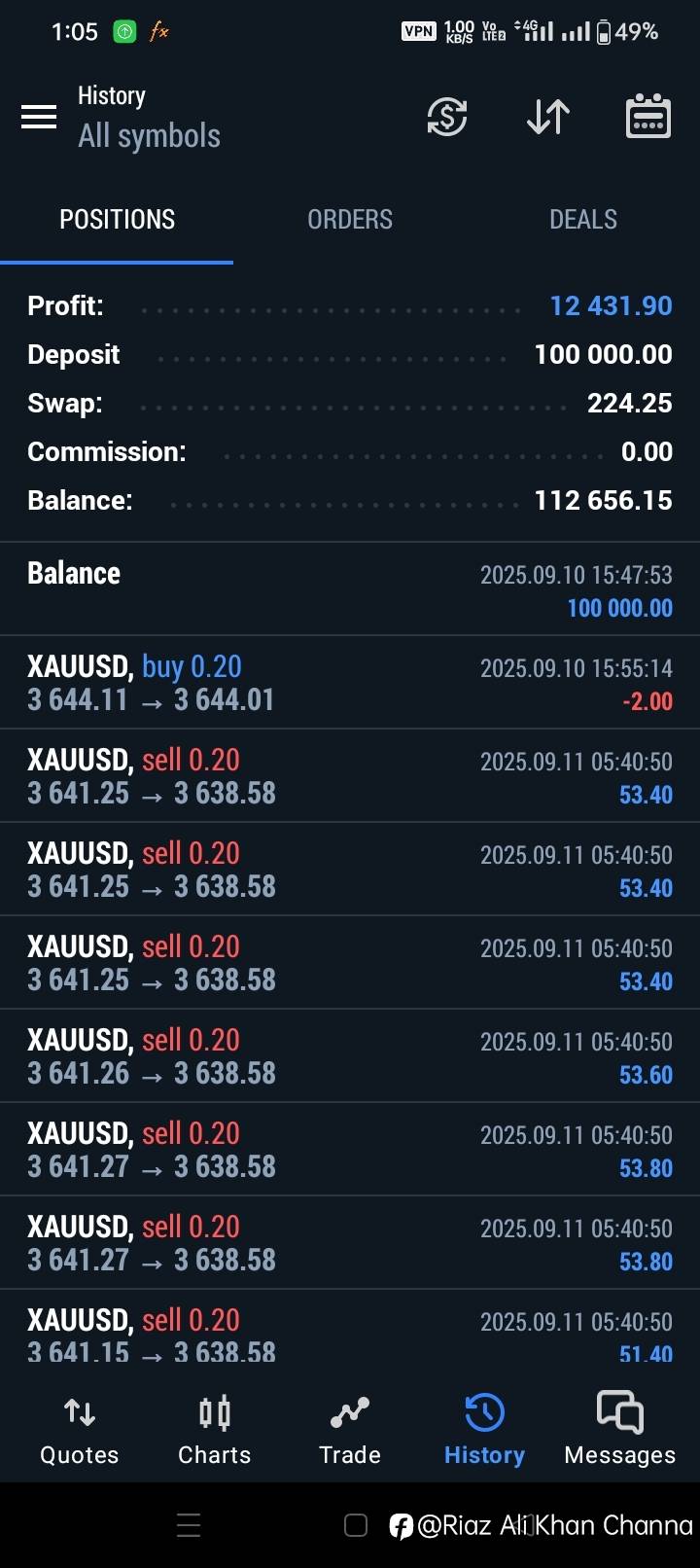
Task: Open the XAUUSD buy 0.20 position
Action: [350, 683]
